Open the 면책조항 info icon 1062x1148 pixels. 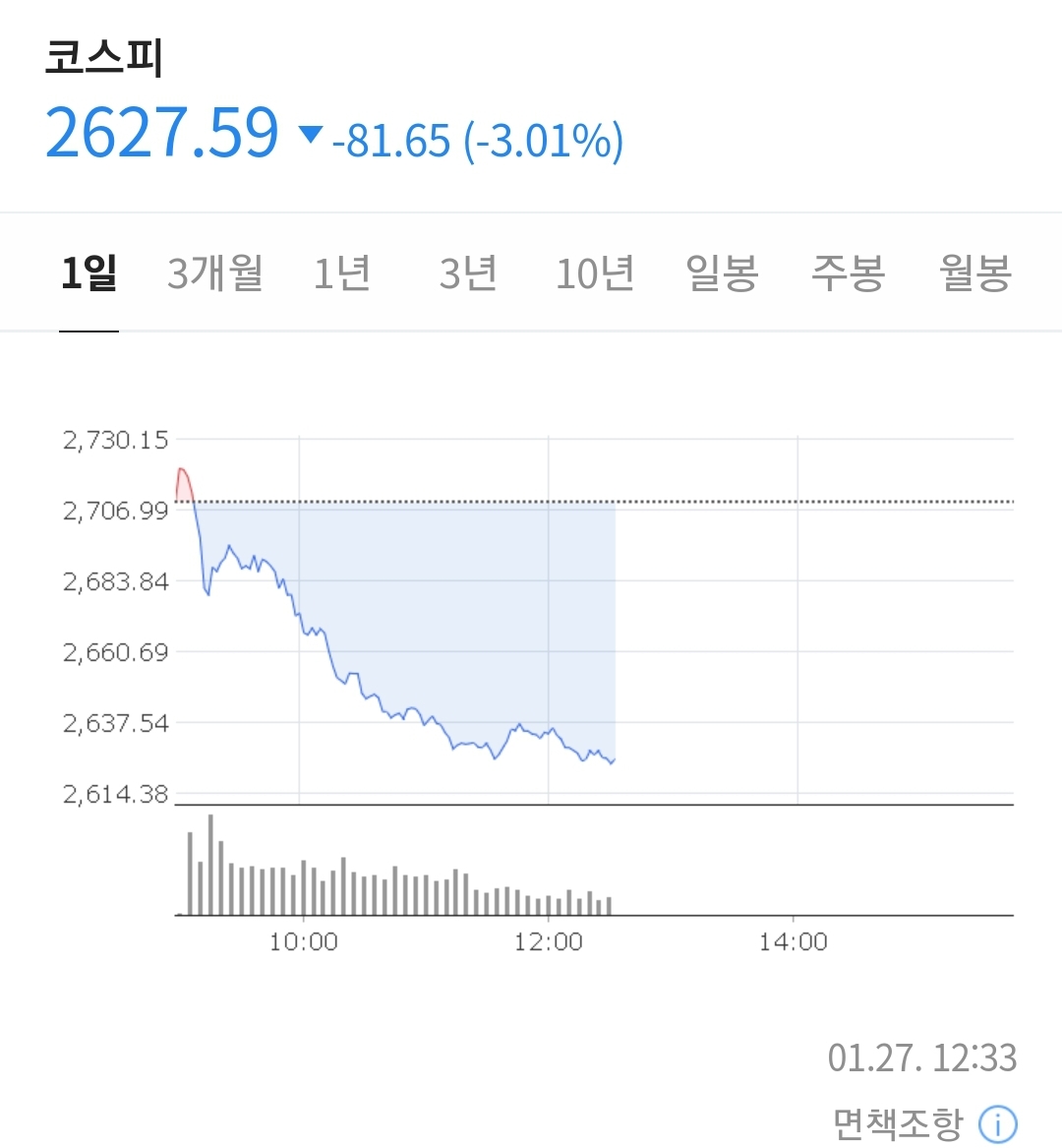[998, 1123]
